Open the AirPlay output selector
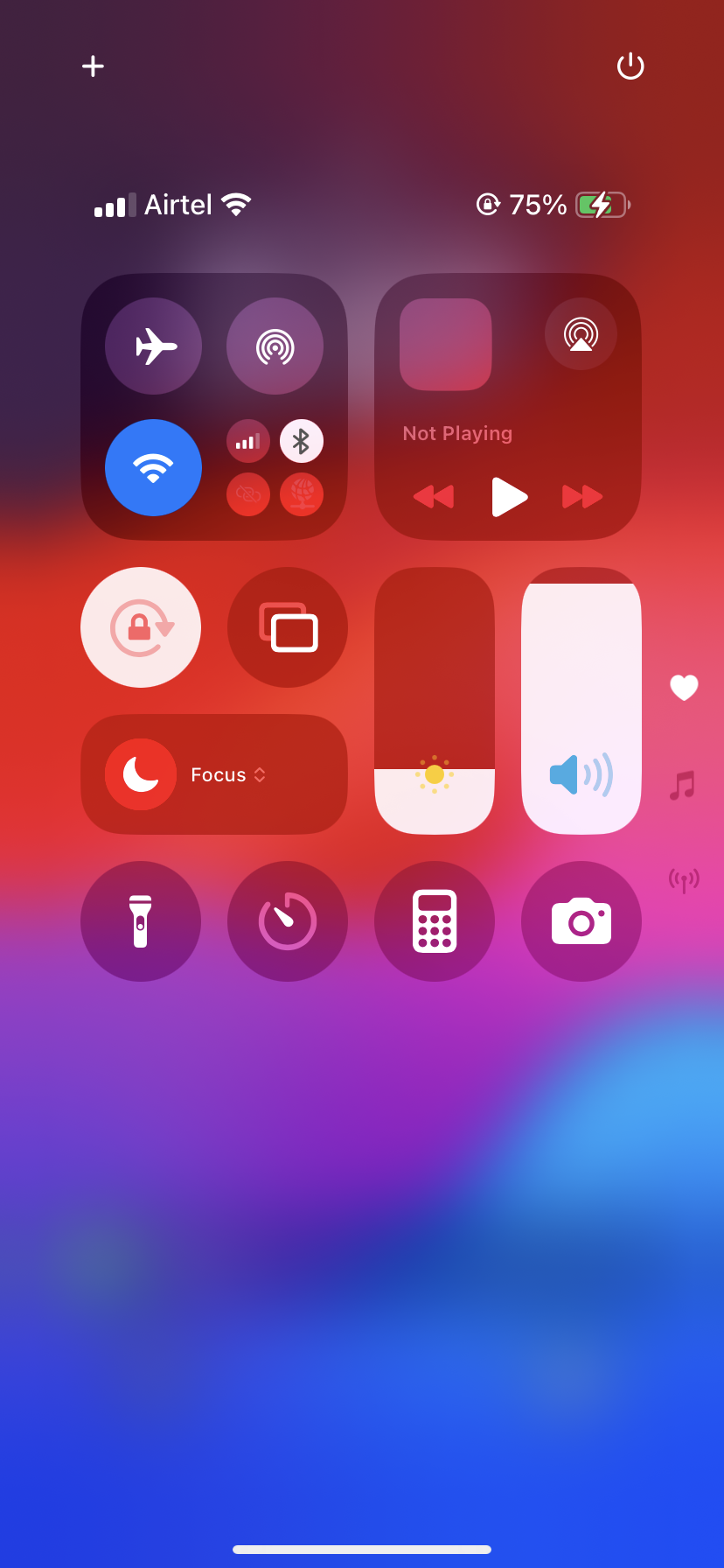Screen dimensions: 724x1568 click(x=581, y=334)
